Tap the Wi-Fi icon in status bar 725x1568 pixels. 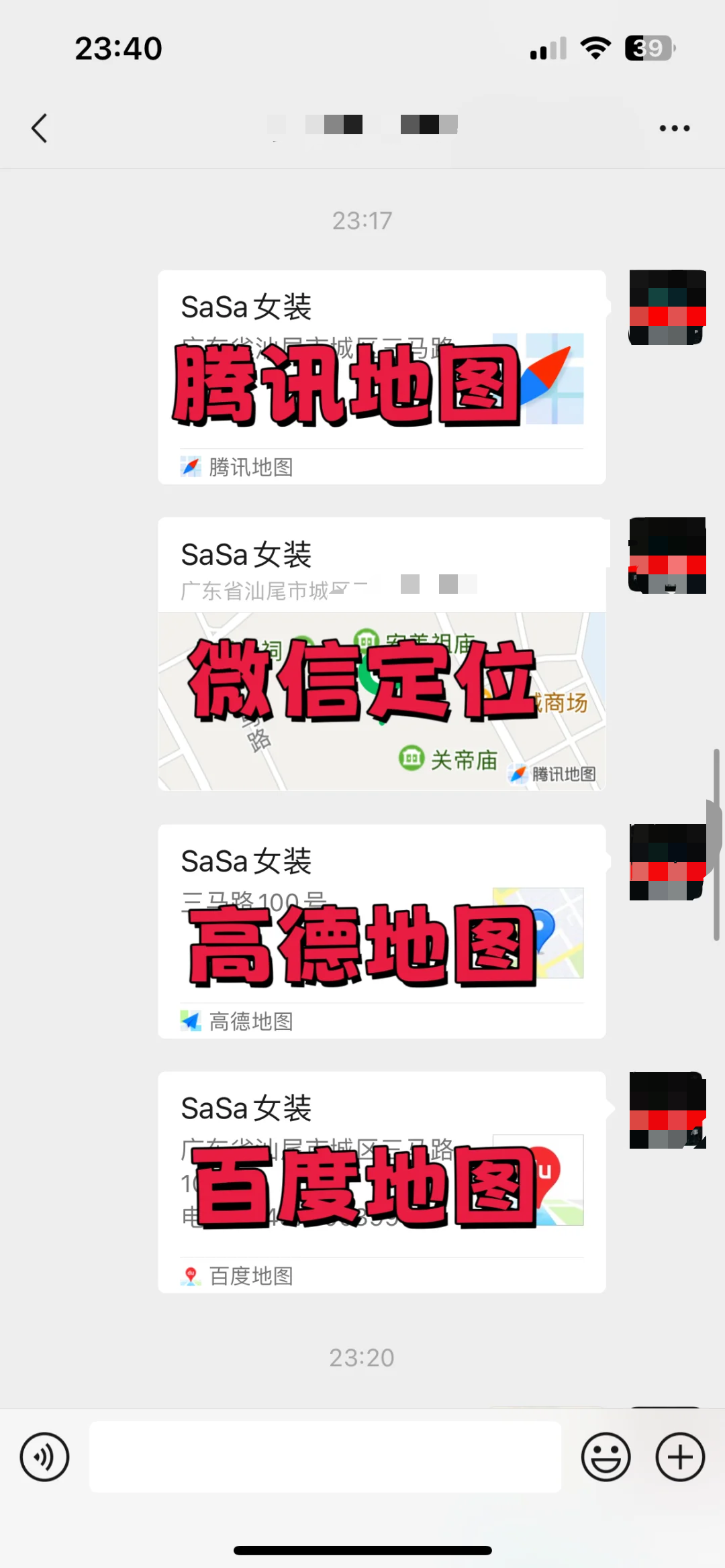[x=593, y=48]
